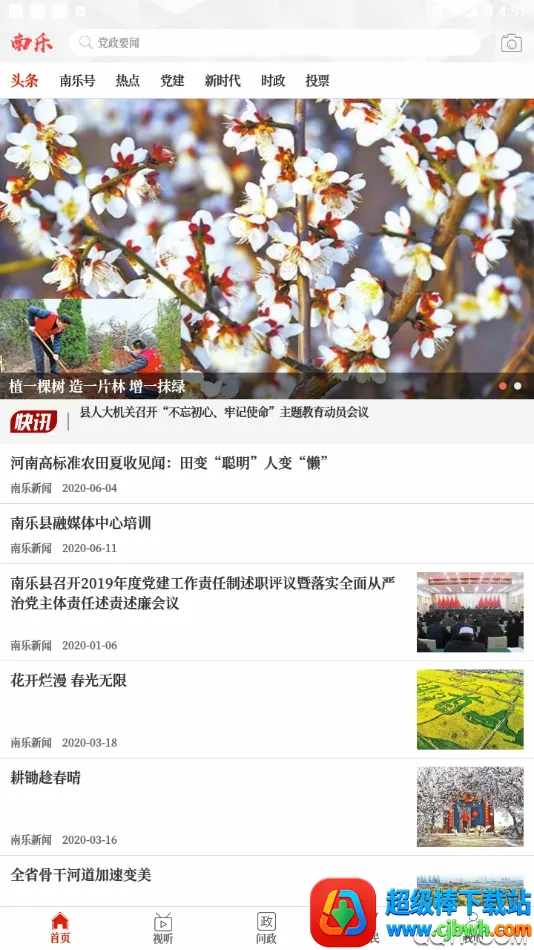Switch to the 热点 tab
Viewport: 534px width, 950px height.
click(x=127, y=81)
